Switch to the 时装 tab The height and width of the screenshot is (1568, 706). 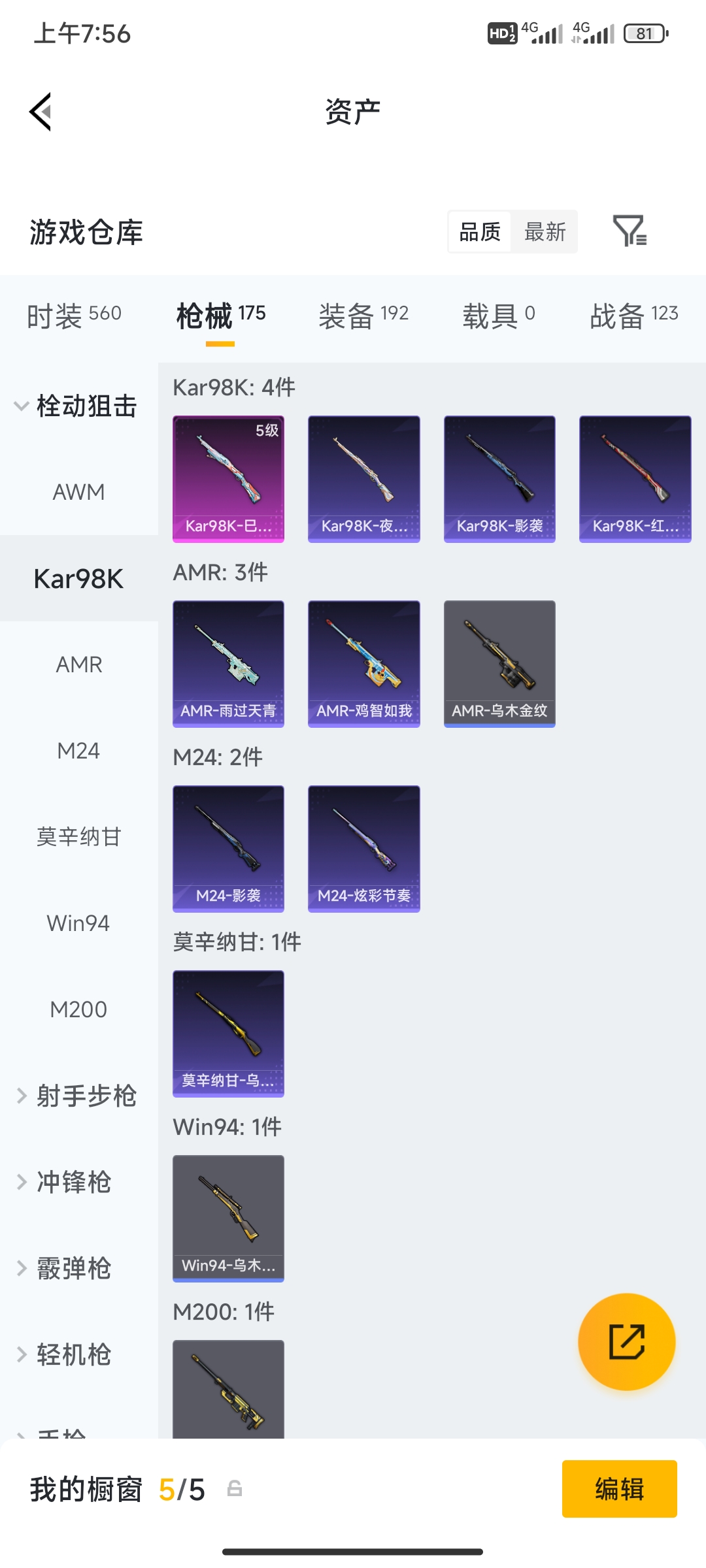pyautogui.click(x=74, y=316)
